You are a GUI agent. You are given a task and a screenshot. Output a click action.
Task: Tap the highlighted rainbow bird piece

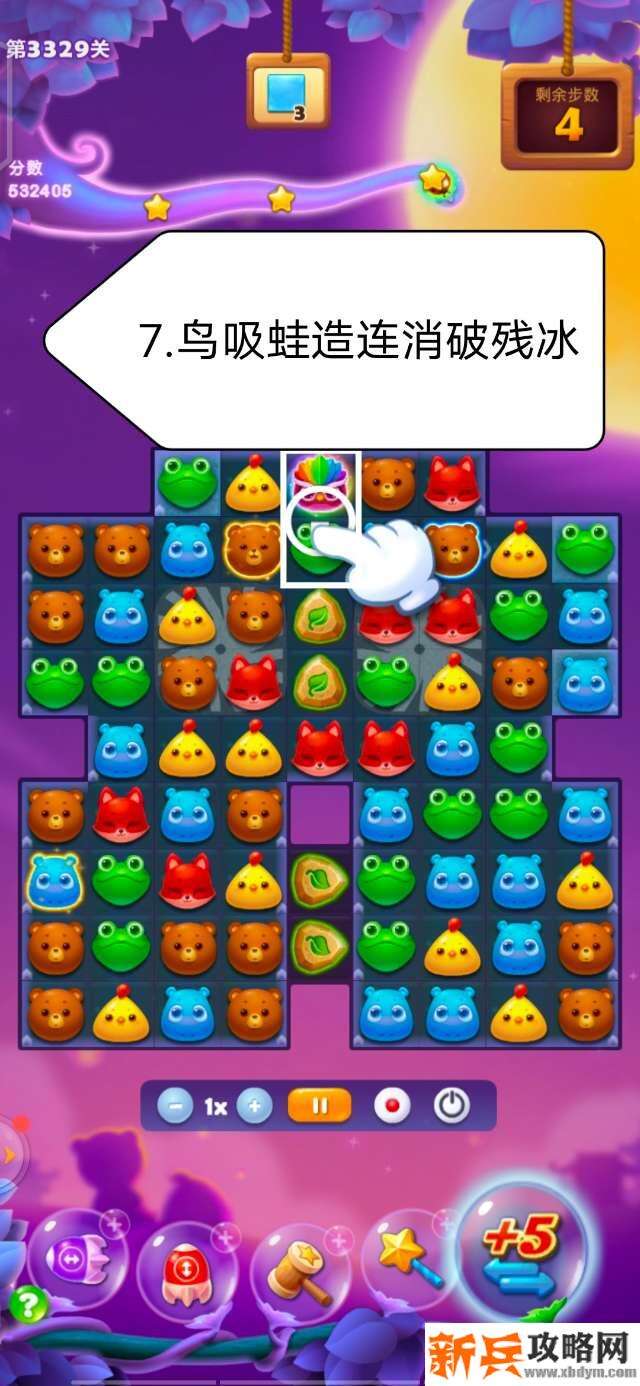click(321, 477)
